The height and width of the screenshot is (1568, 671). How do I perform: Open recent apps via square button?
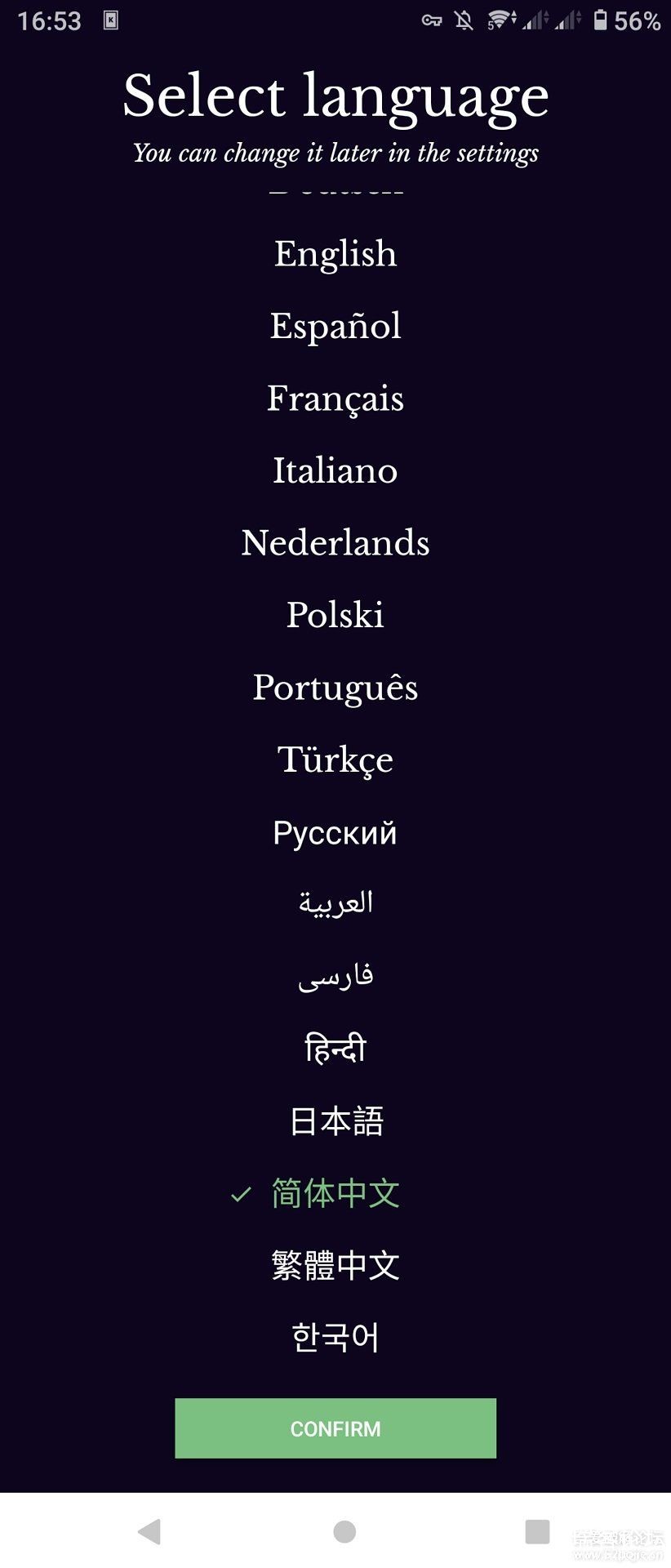pos(537,1531)
